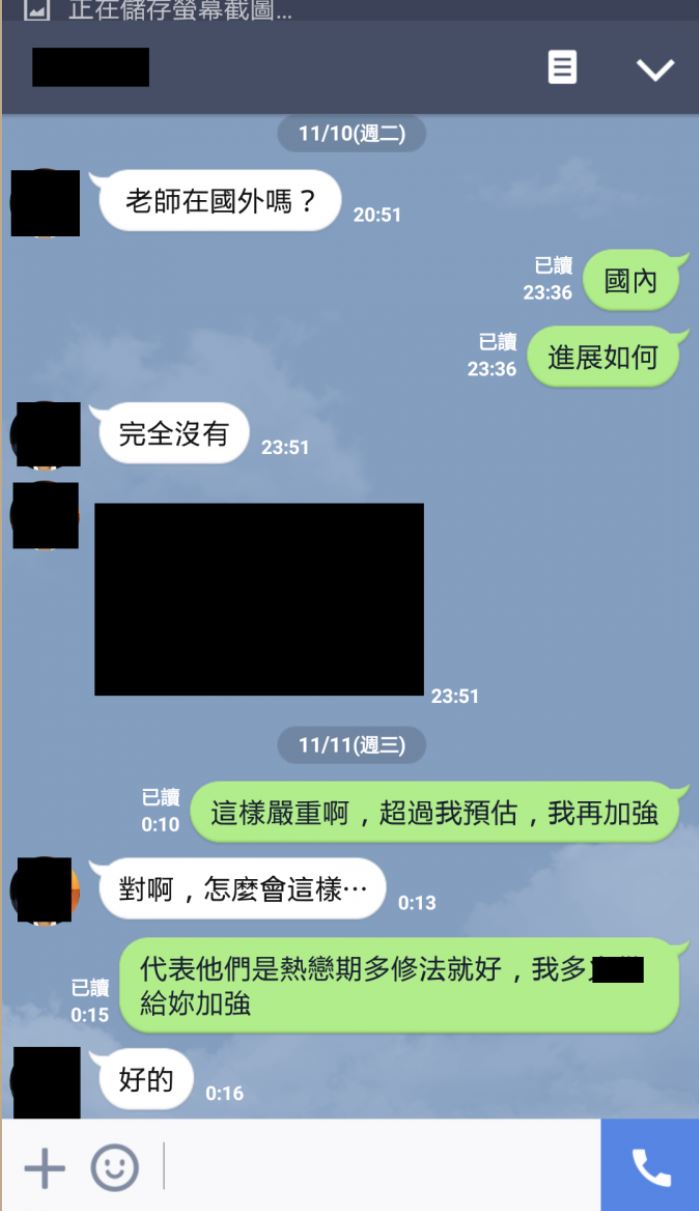Open the emoji sticker picker
The image size is (699, 1211).
pos(114,1168)
